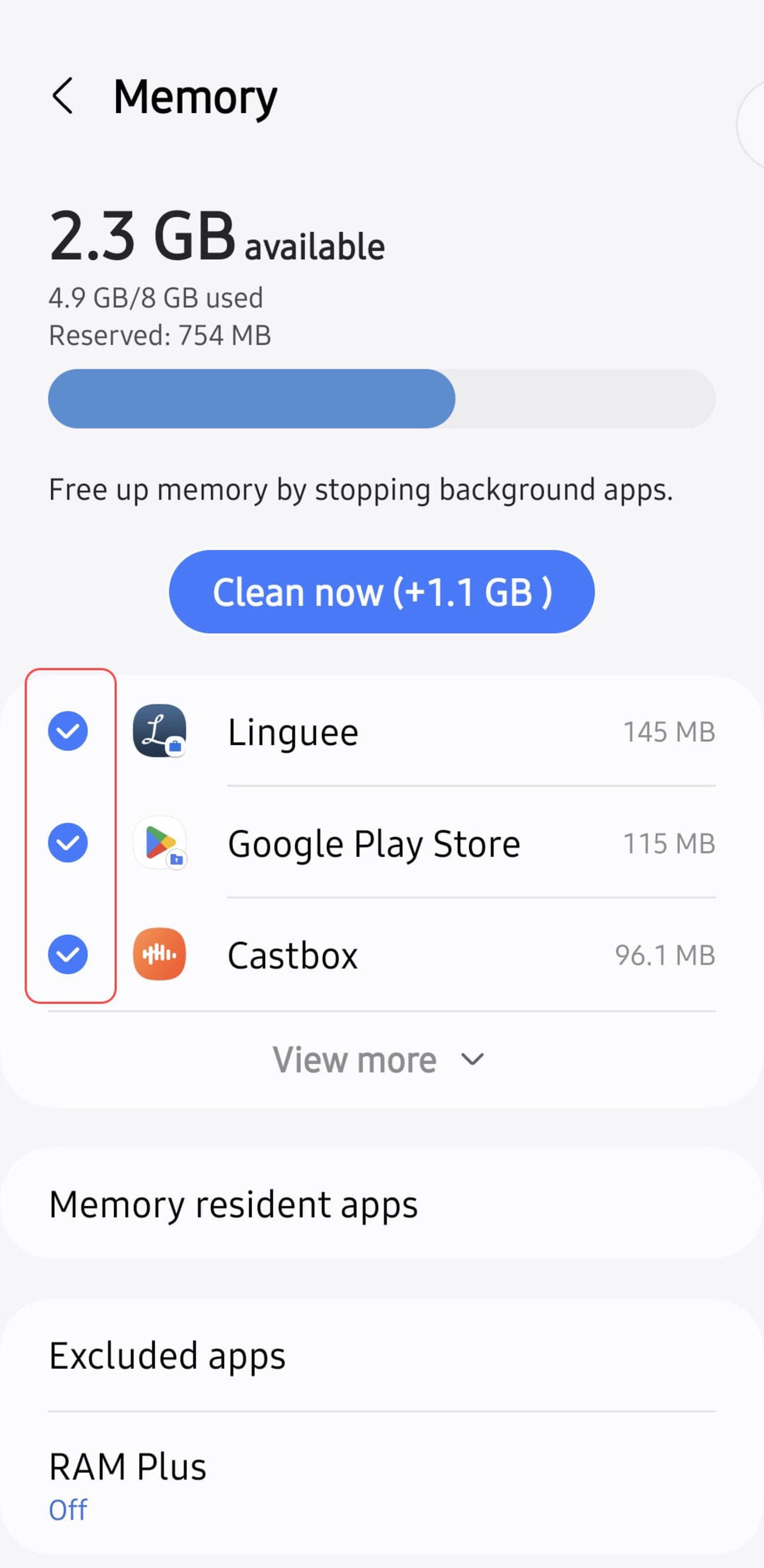The width and height of the screenshot is (764, 1568).
Task: Deselect Google Play Store from cleaning
Action: click(68, 842)
